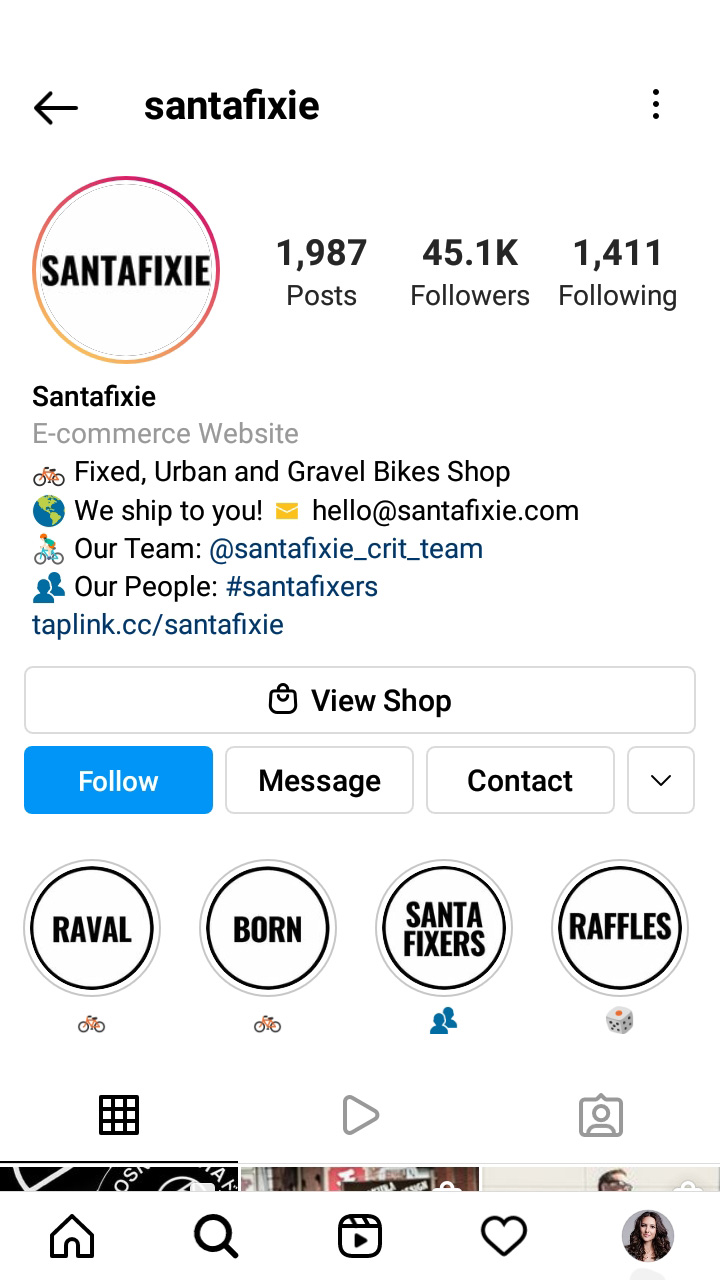Open the RAFFLES story highlight
Screen dimensions: 720x1280
[x=620, y=929]
